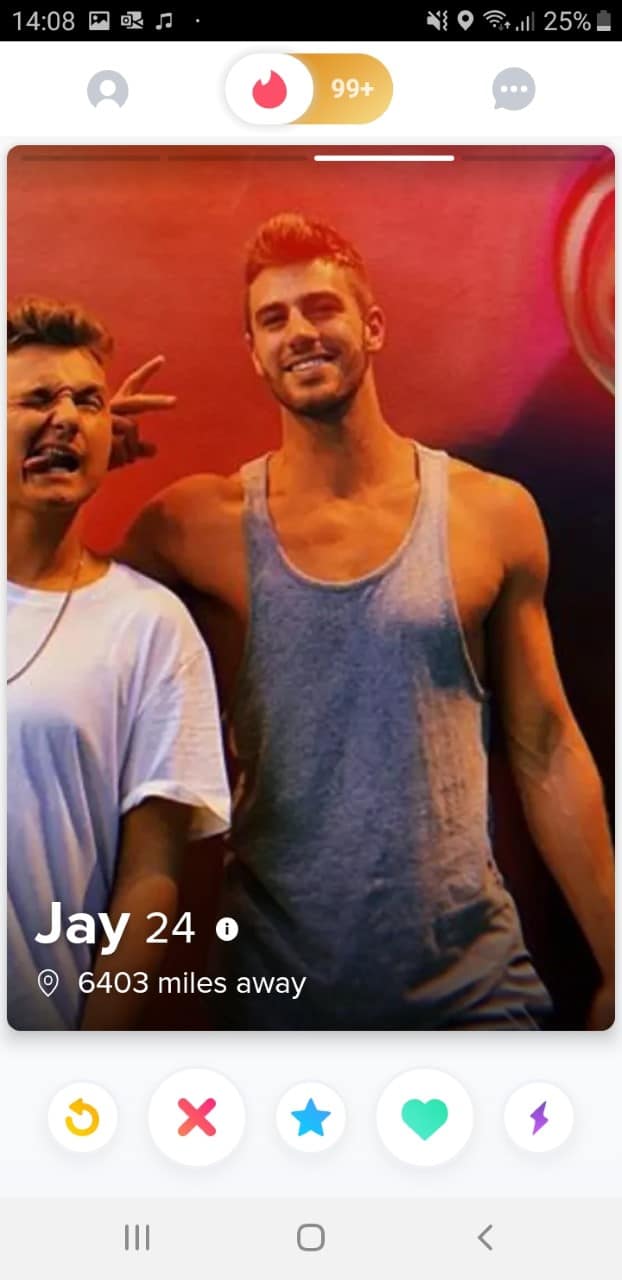Send Jay a Super Like star

pyautogui.click(x=311, y=1117)
